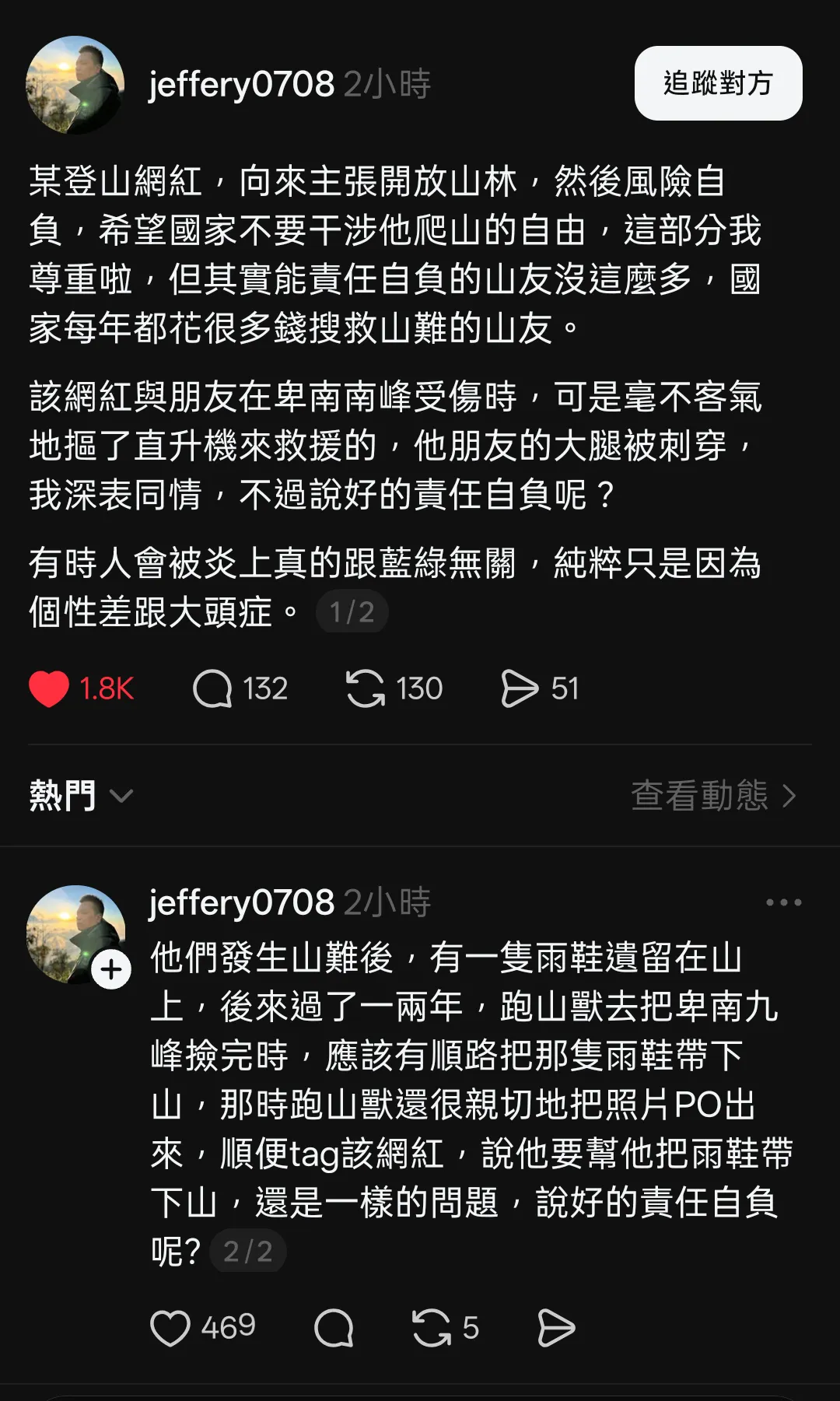840x1401 pixels.
Task: Share the 2/2 reply
Action: tap(556, 1328)
